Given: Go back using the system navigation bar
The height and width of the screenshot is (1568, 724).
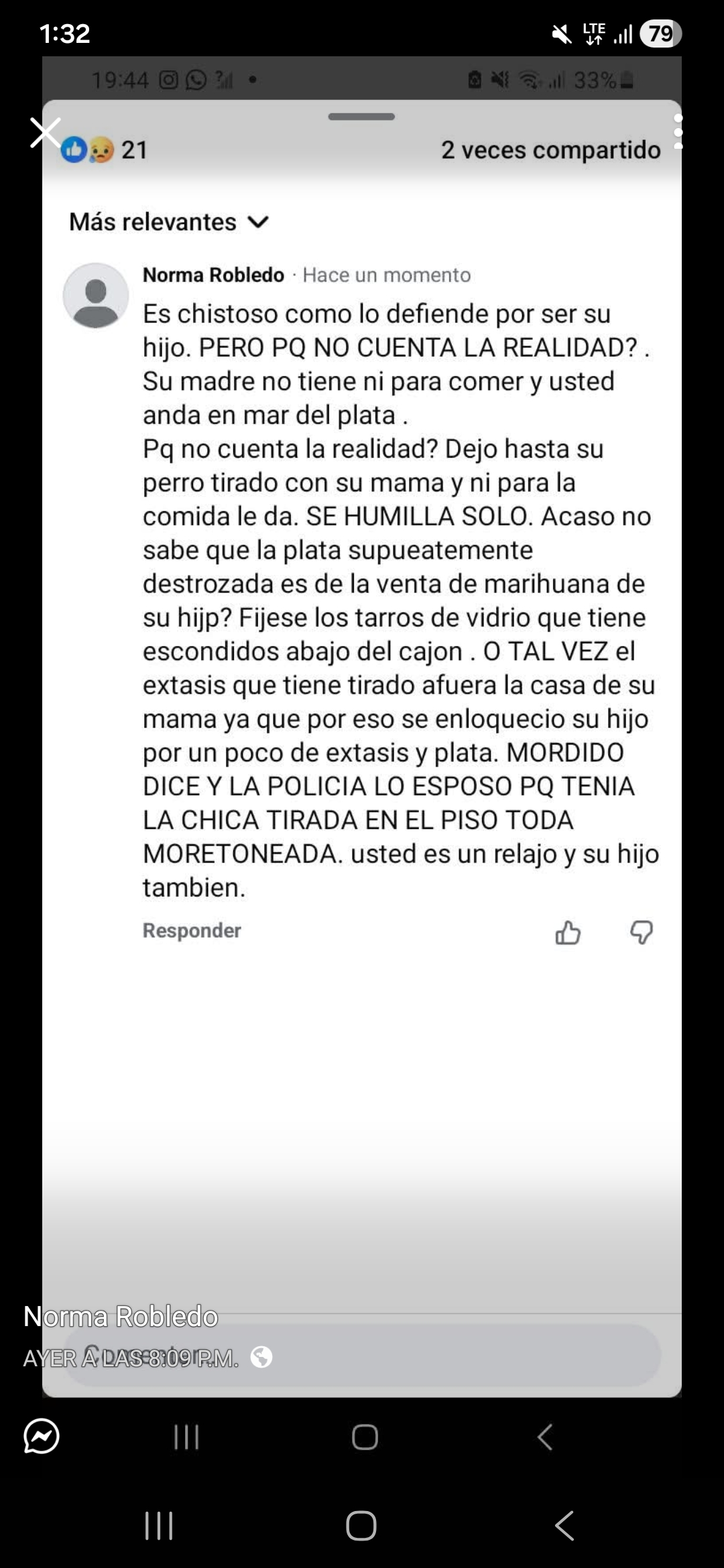Looking at the screenshot, I should pyautogui.click(x=564, y=1526).
